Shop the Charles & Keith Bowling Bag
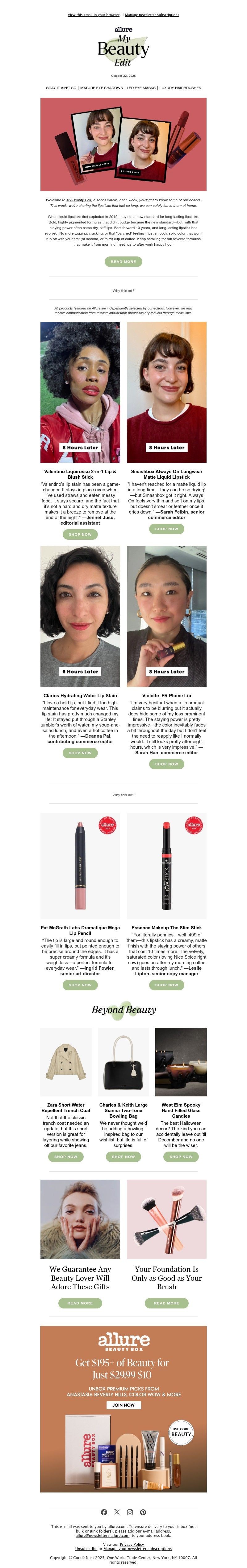 [x=123, y=1156]
